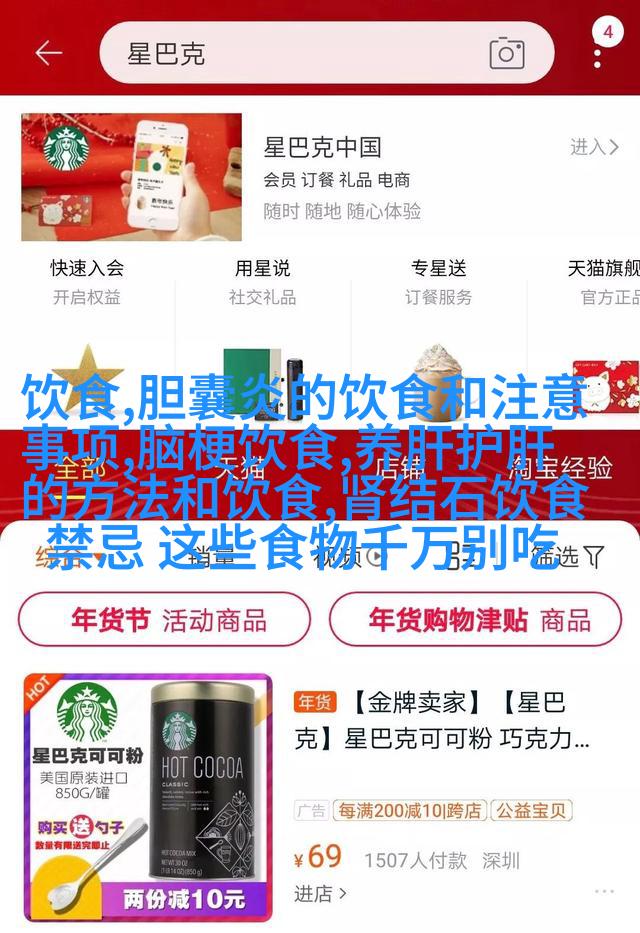Open 用星说 social gifts
This screenshot has height=933, width=640.
[262, 281]
